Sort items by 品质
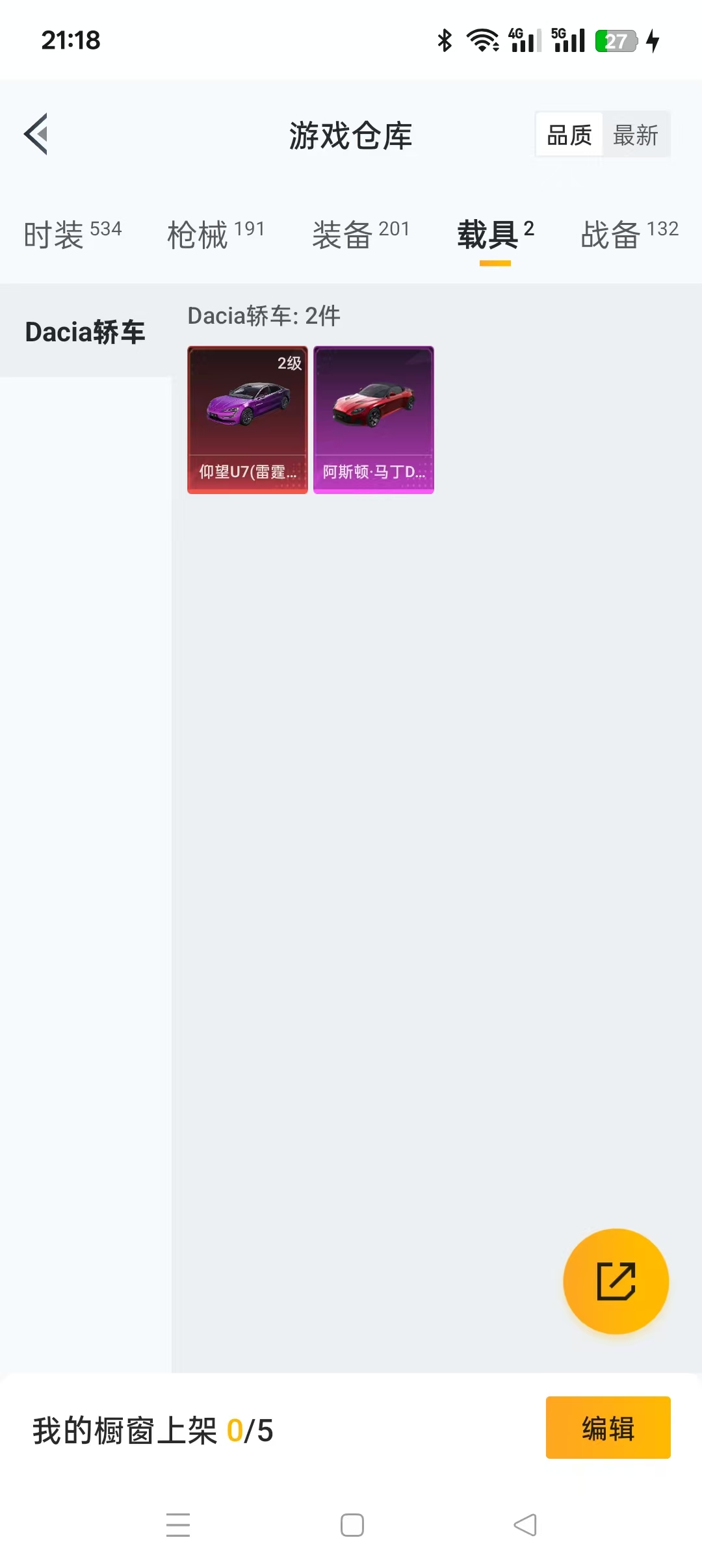Screen dimensions: 702x1568 pyautogui.click(x=569, y=135)
